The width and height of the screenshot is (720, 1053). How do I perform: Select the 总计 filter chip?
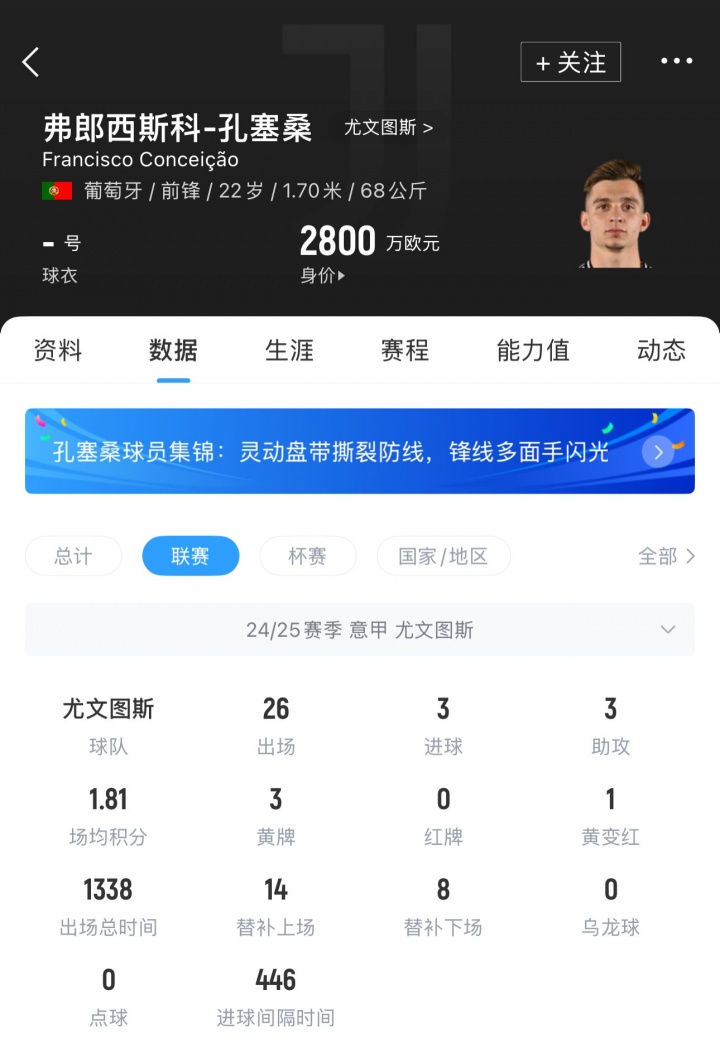pos(73,556)
